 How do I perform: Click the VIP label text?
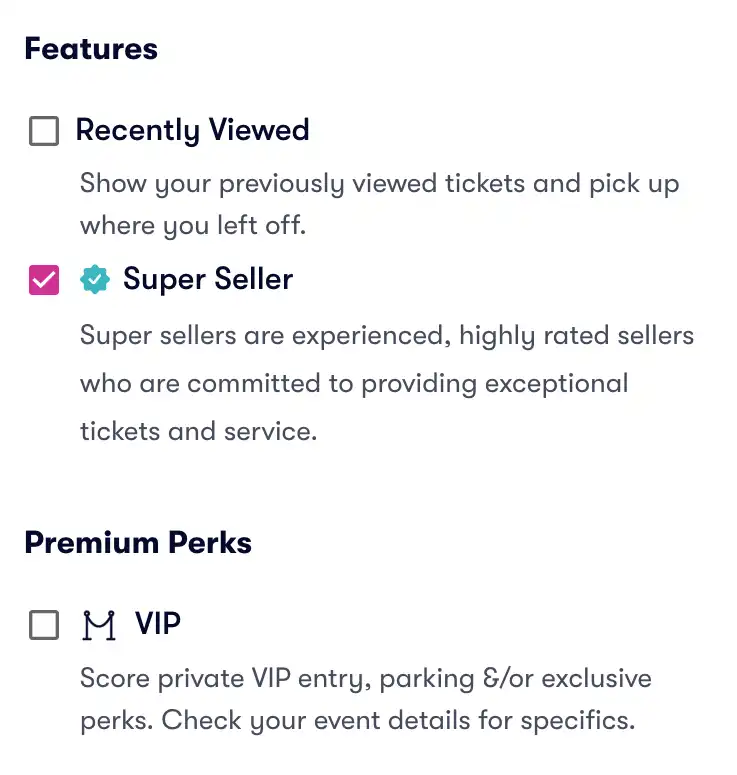pyautogui.click(x=157, y=624)
